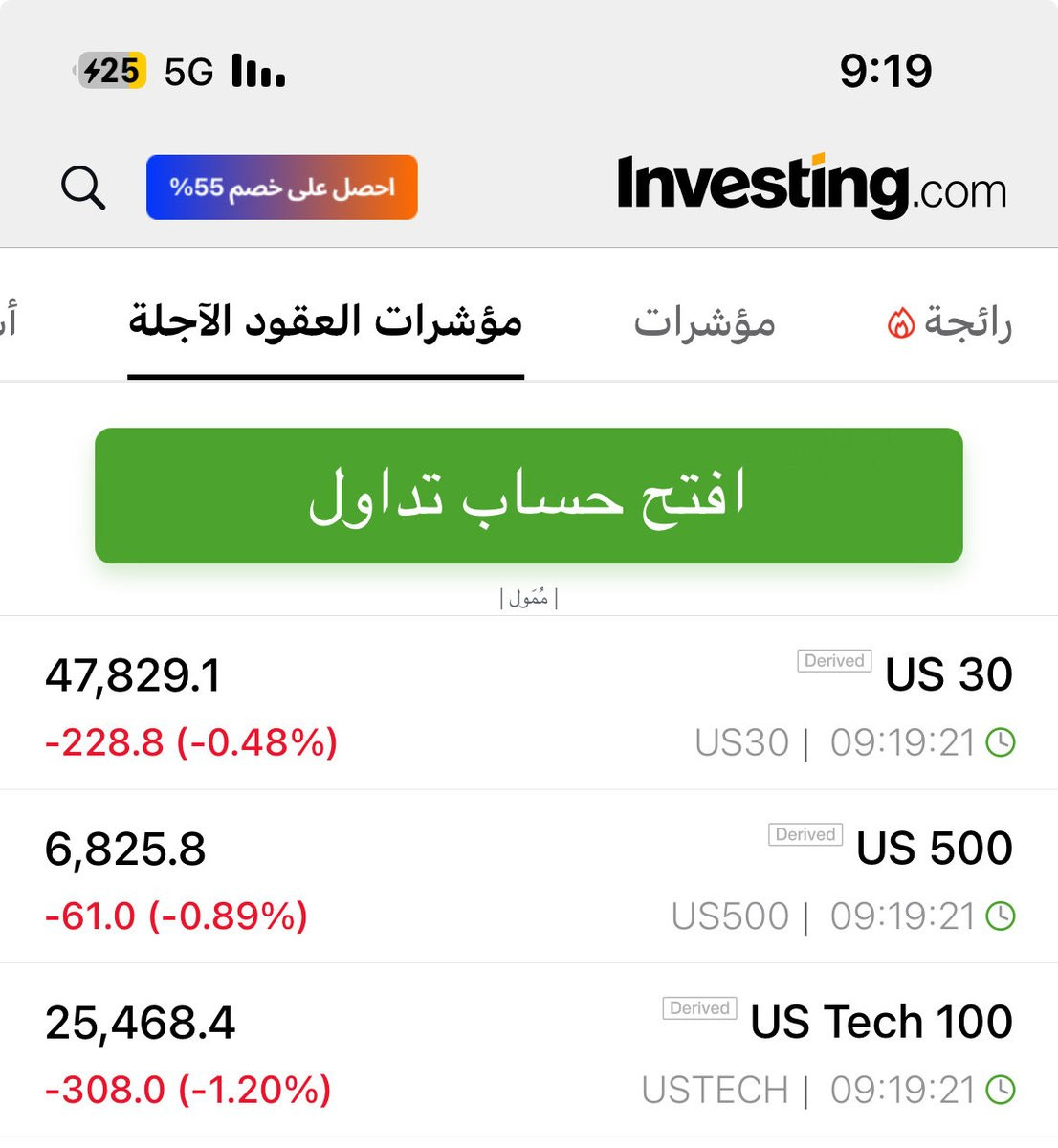Tap the green افتح حساب تداول button
Image resolution: width=1058 pixels, height=1148 pixels.
(529, 496)
